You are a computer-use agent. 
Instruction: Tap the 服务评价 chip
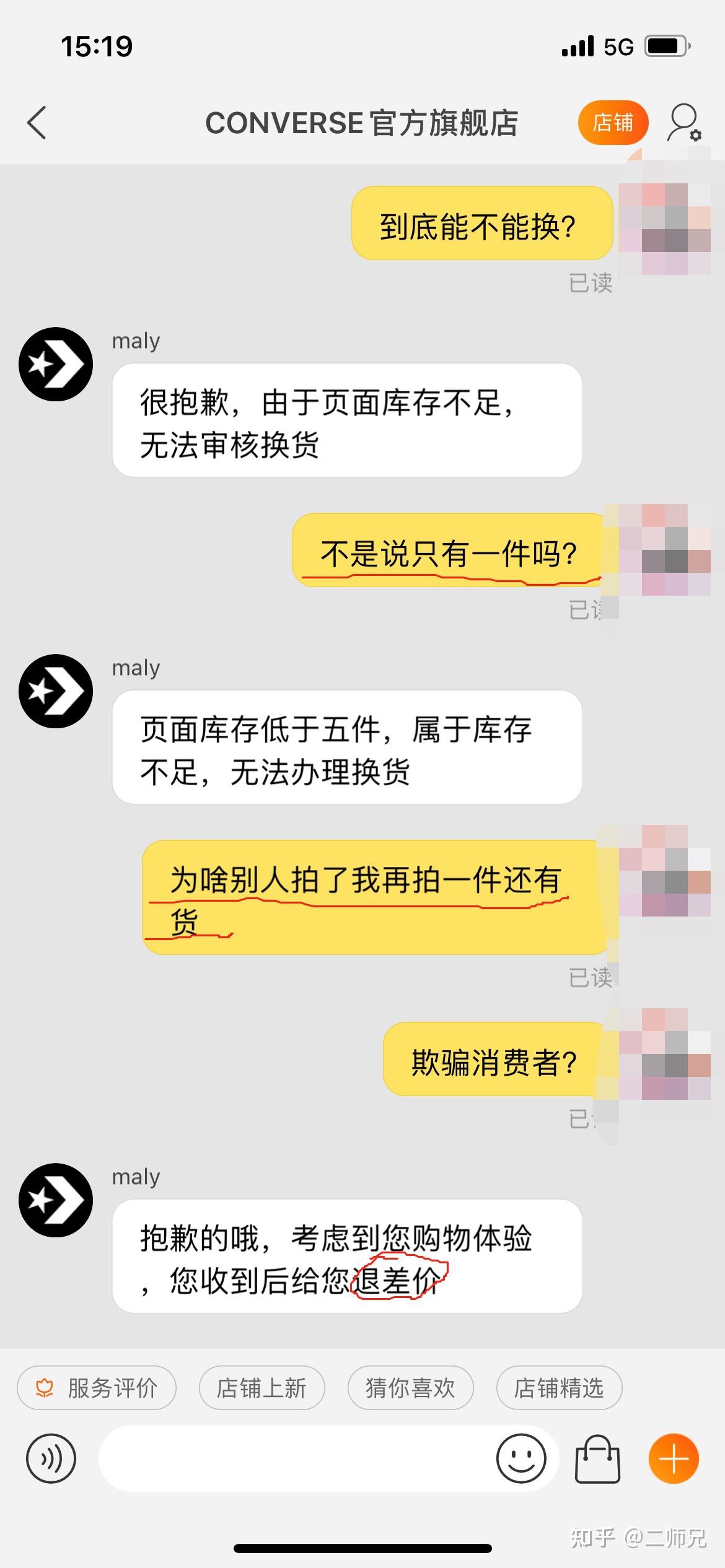point(97,1388)
